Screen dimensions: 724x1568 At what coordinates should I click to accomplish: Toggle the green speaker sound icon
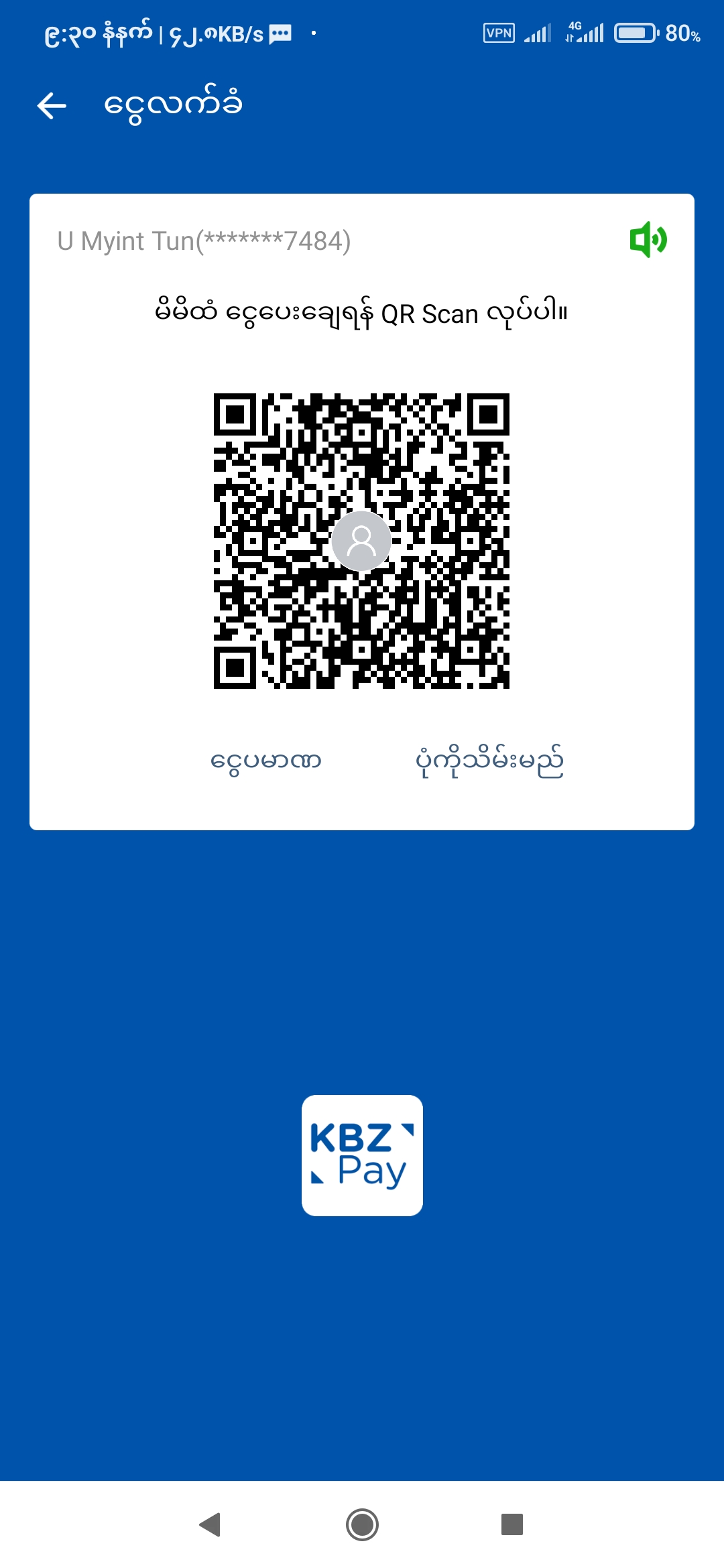(x=648, y=239)
